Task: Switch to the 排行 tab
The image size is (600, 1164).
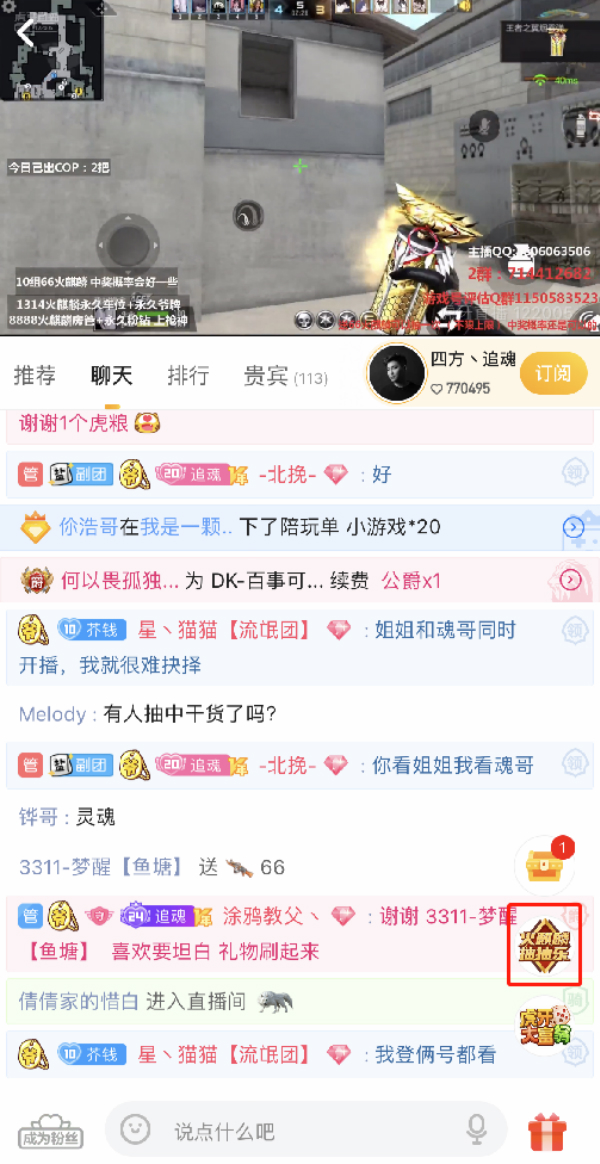Action: pos(188,376)
